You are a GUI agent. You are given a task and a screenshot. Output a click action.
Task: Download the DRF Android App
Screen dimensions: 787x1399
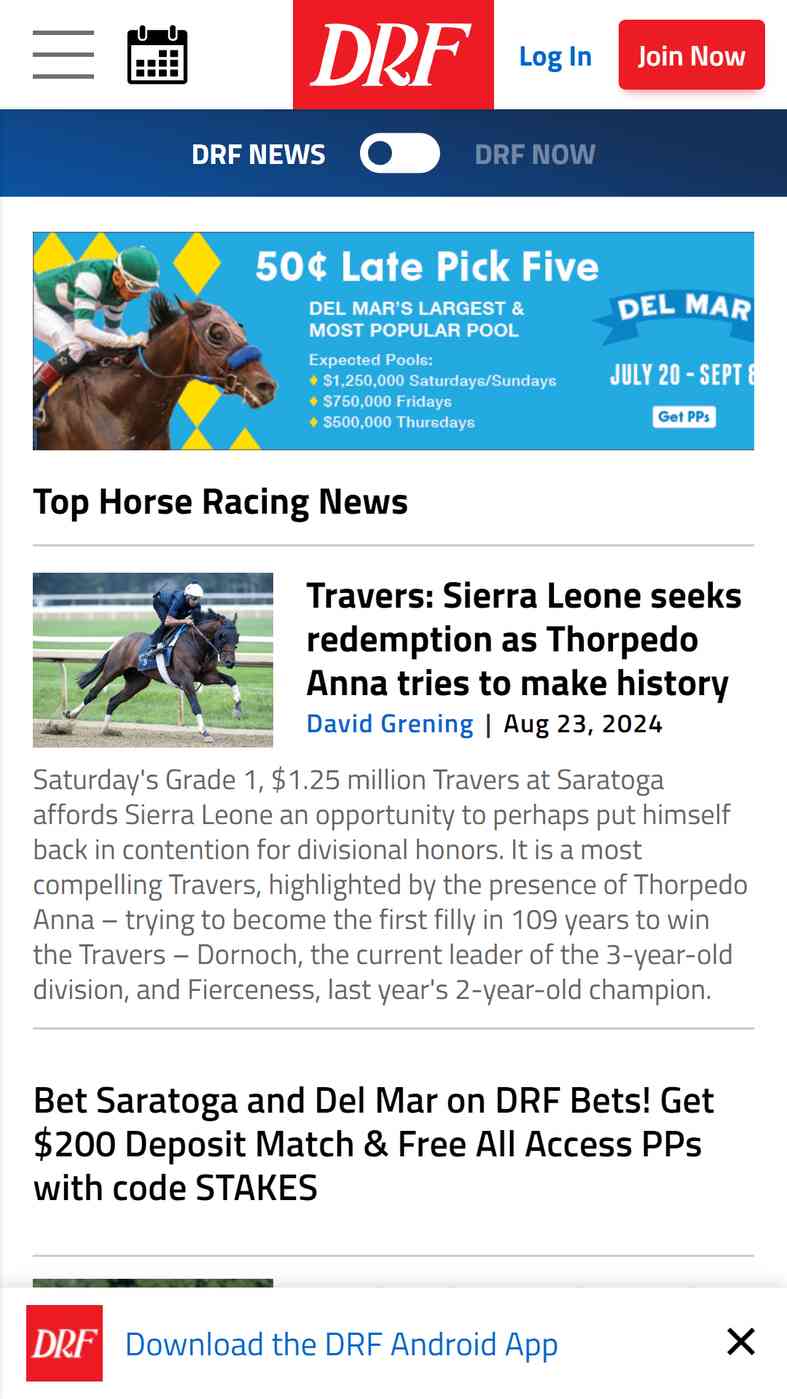point(341,1344)
